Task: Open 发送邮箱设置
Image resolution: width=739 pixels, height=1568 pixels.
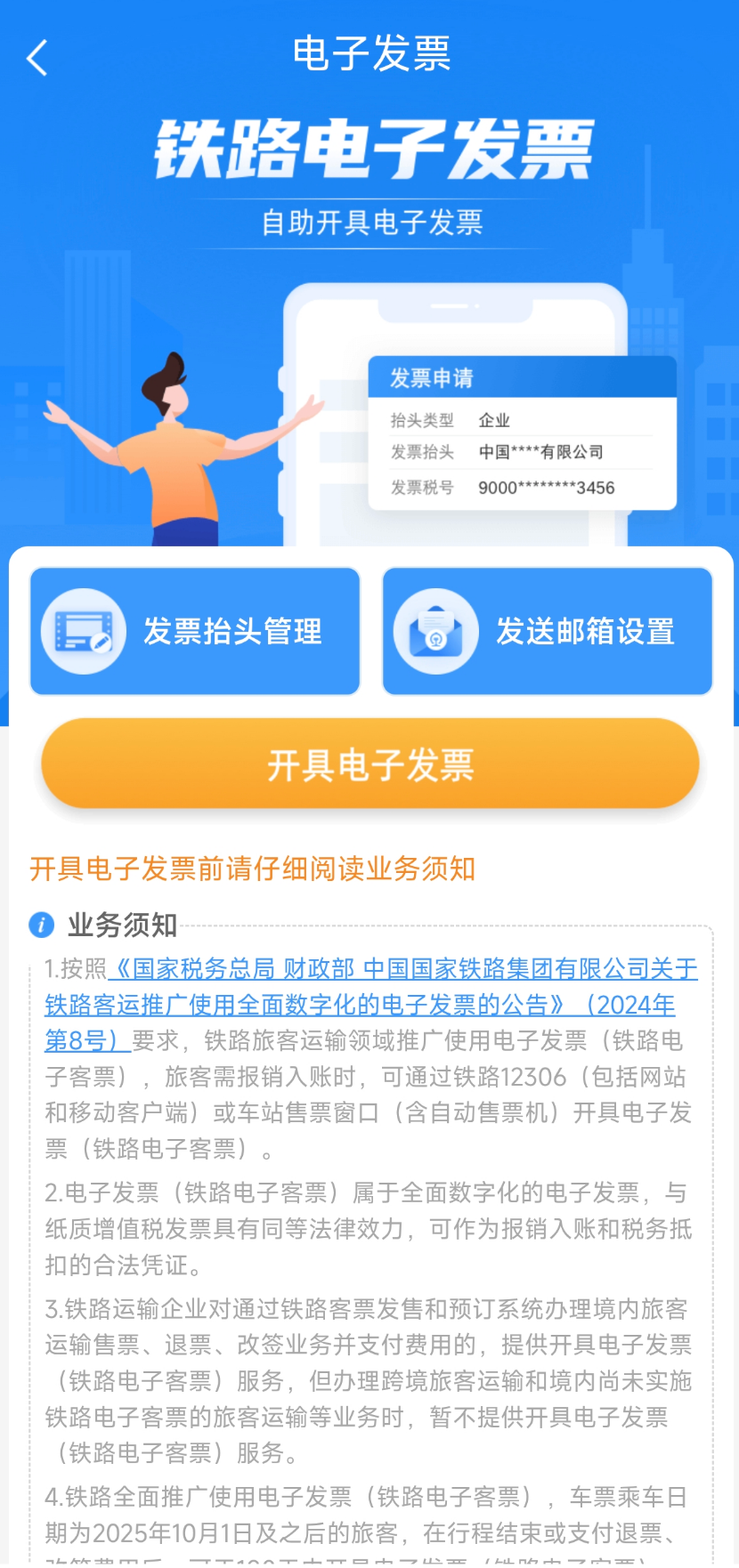Action: pyautogui.click(x=548, y=631)
